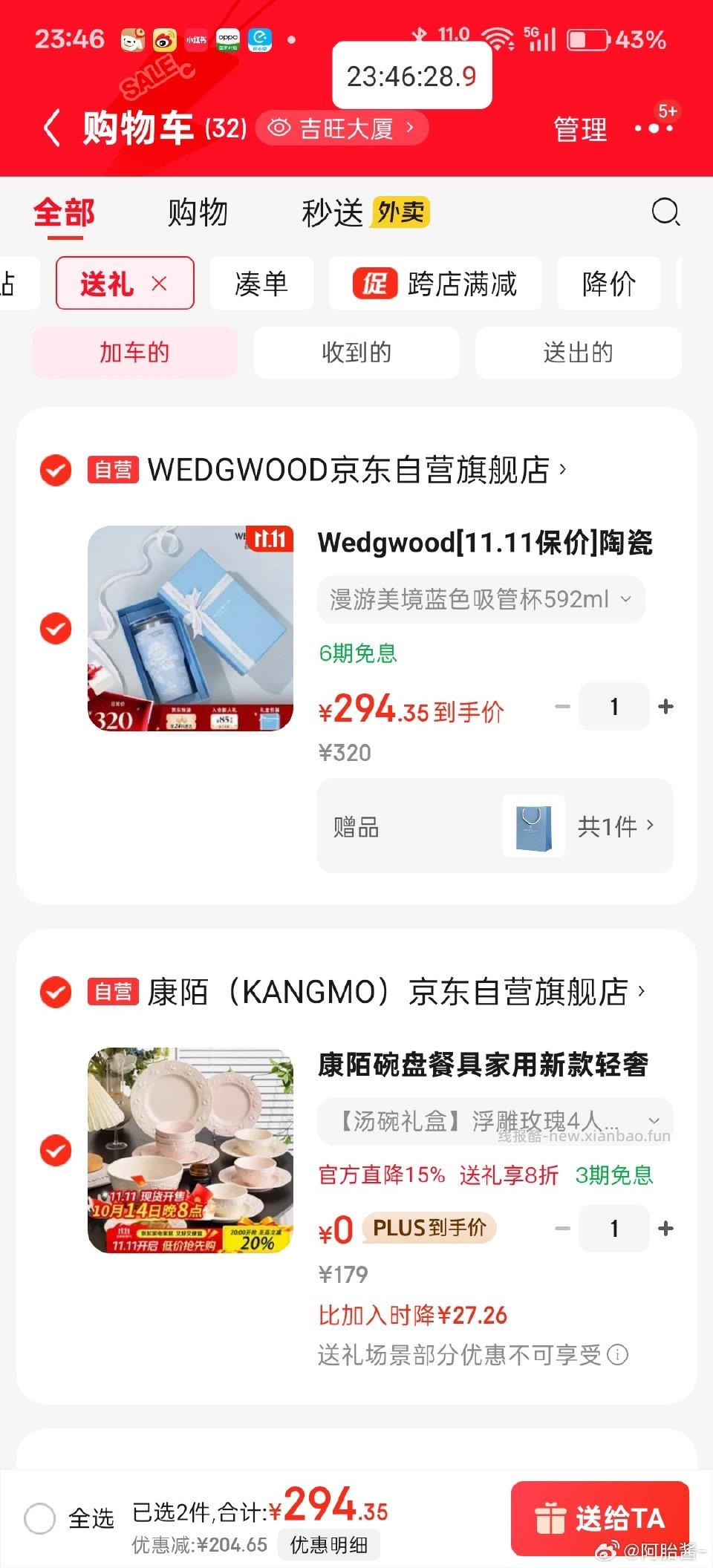
Task: Tap the eye icon beside 吉旺大厦
Action: [279, 127]
